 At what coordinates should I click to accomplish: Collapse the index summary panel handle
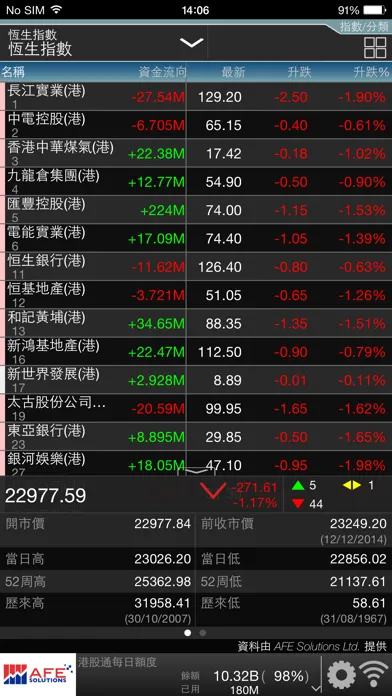pyautogui.click(x=196, y=471)
